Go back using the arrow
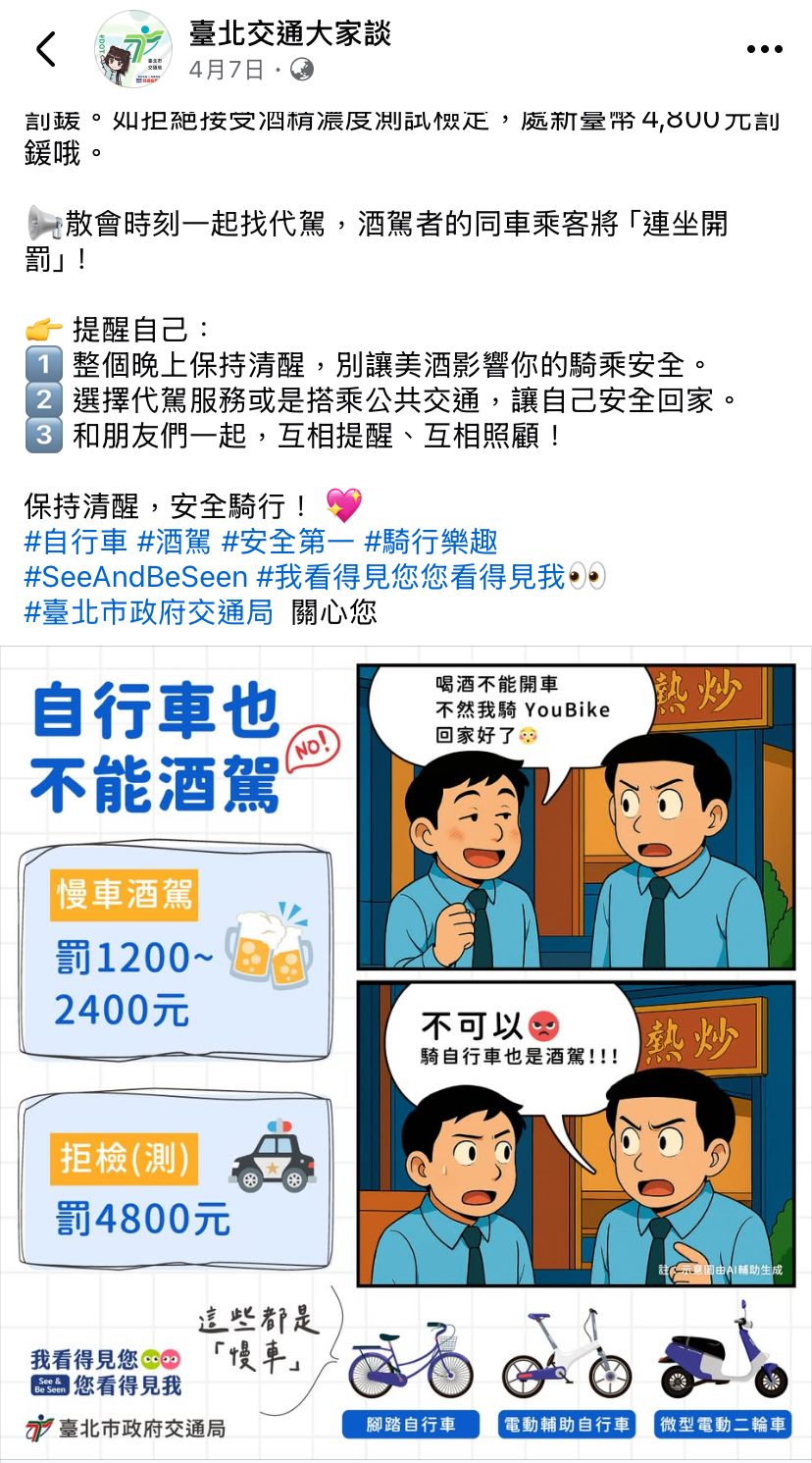Viewport: 812px width, 1463px height. click(46, 49)
